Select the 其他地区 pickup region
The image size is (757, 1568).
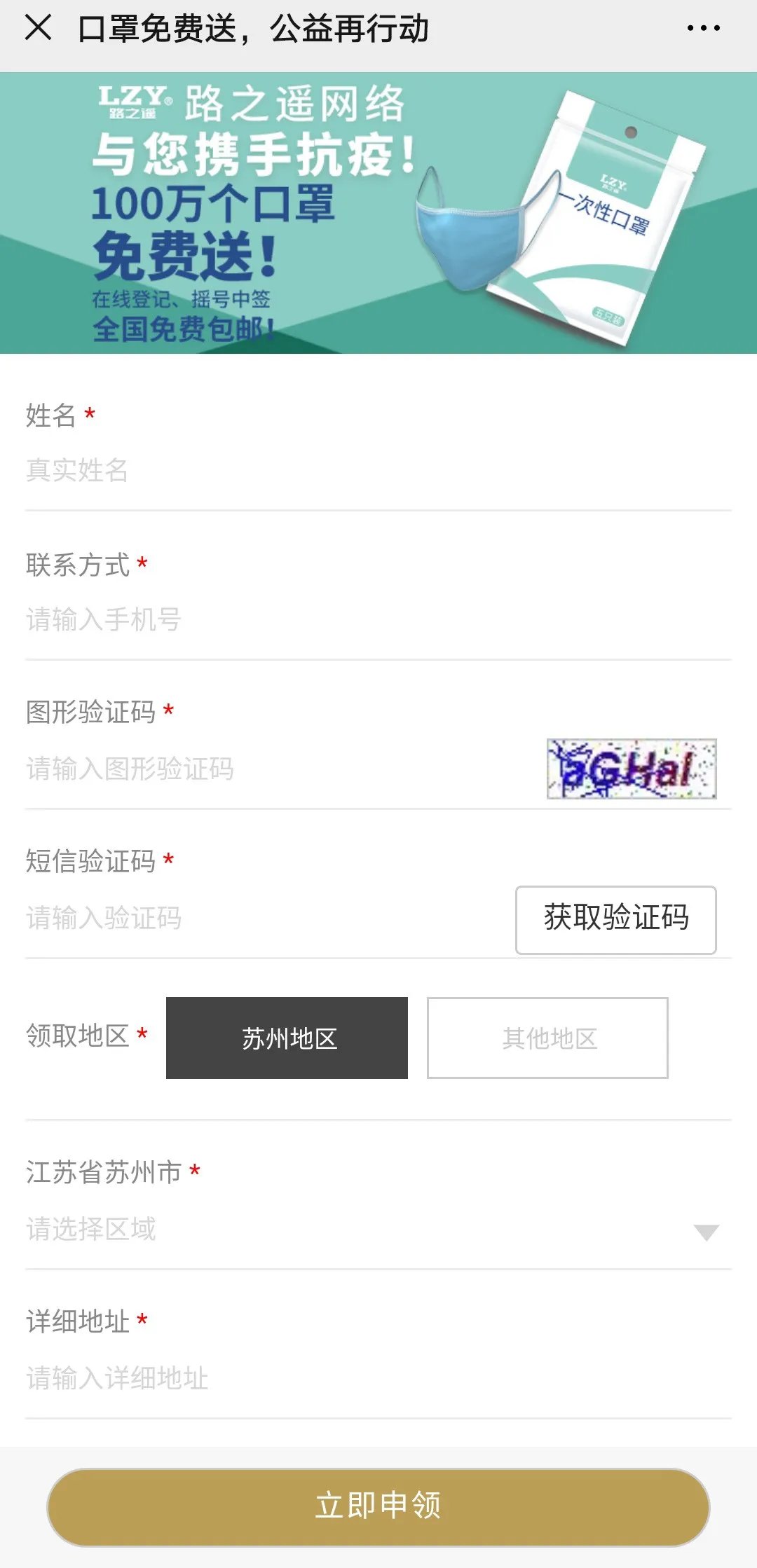pyautogui.click(x=547, y=1038)
